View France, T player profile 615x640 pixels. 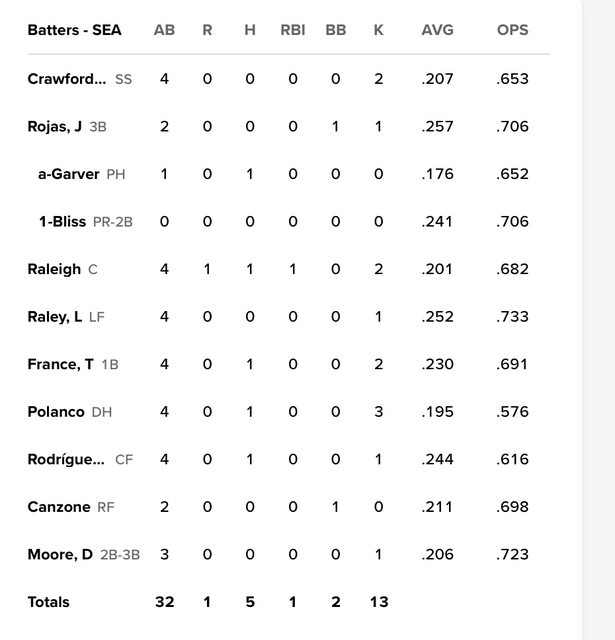(60, 364)
